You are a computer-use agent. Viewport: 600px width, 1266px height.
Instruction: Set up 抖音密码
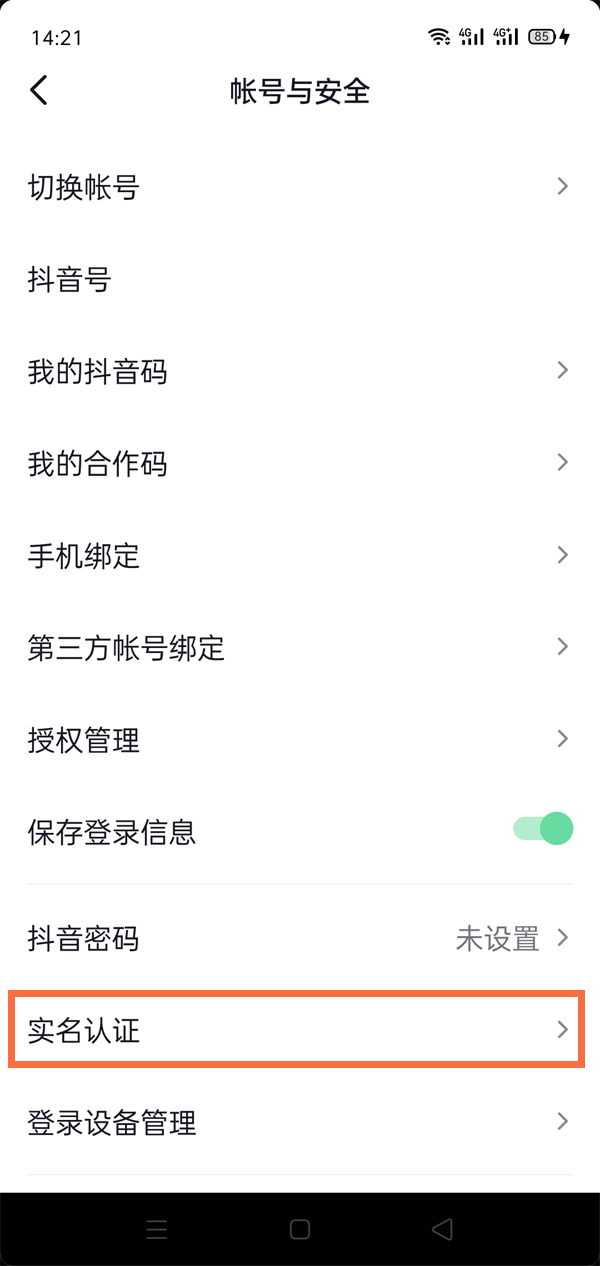300,938
